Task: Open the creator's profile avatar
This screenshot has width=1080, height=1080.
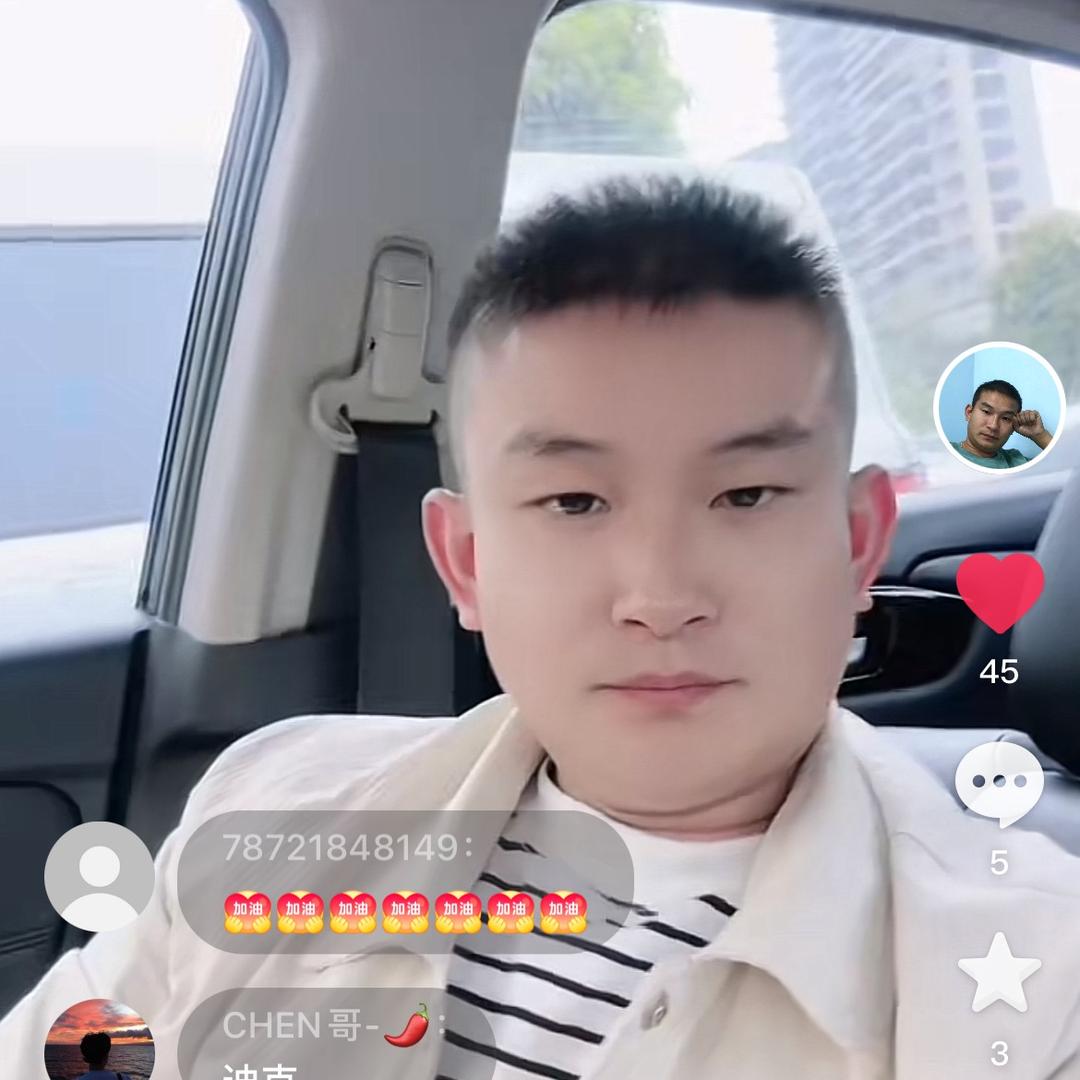Action: click(x=999, y=408)
